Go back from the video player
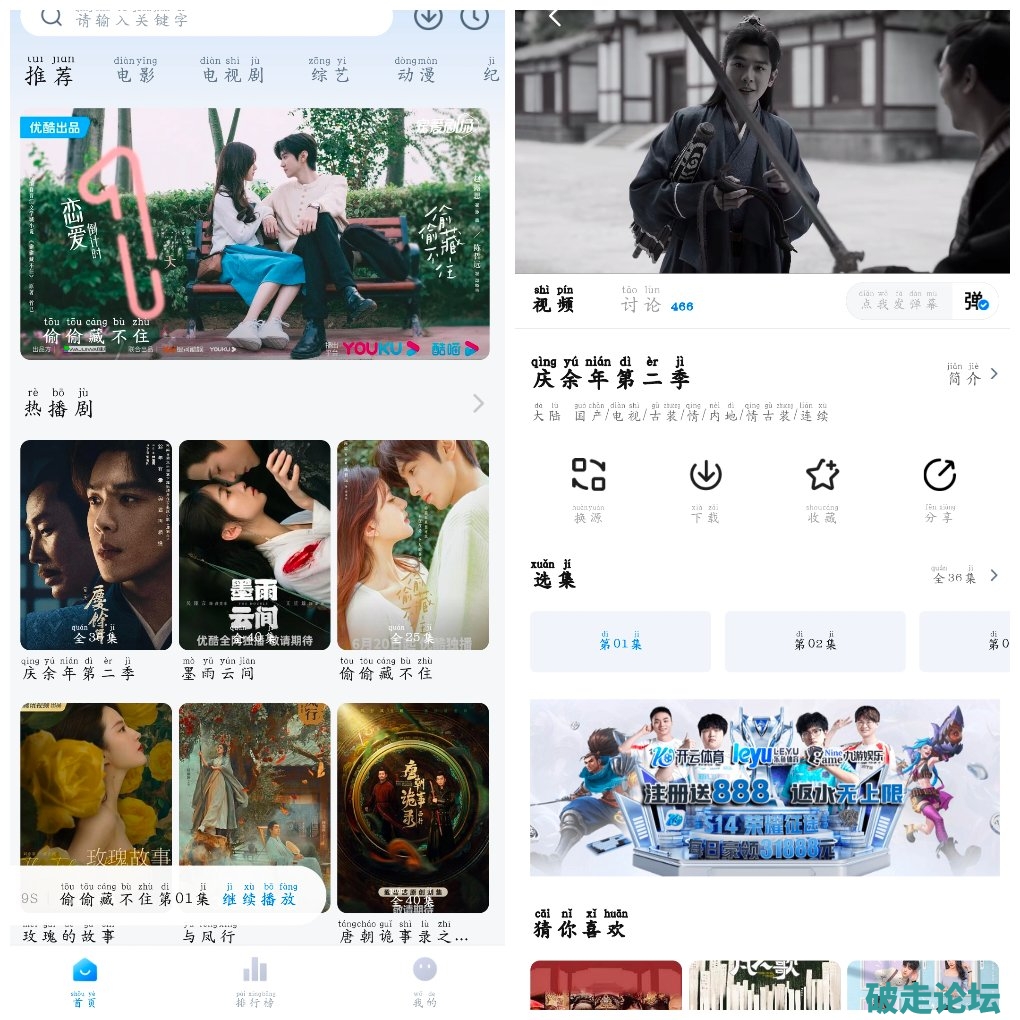Viewport: 1020px width, 1020px height. tap(555, 17)
